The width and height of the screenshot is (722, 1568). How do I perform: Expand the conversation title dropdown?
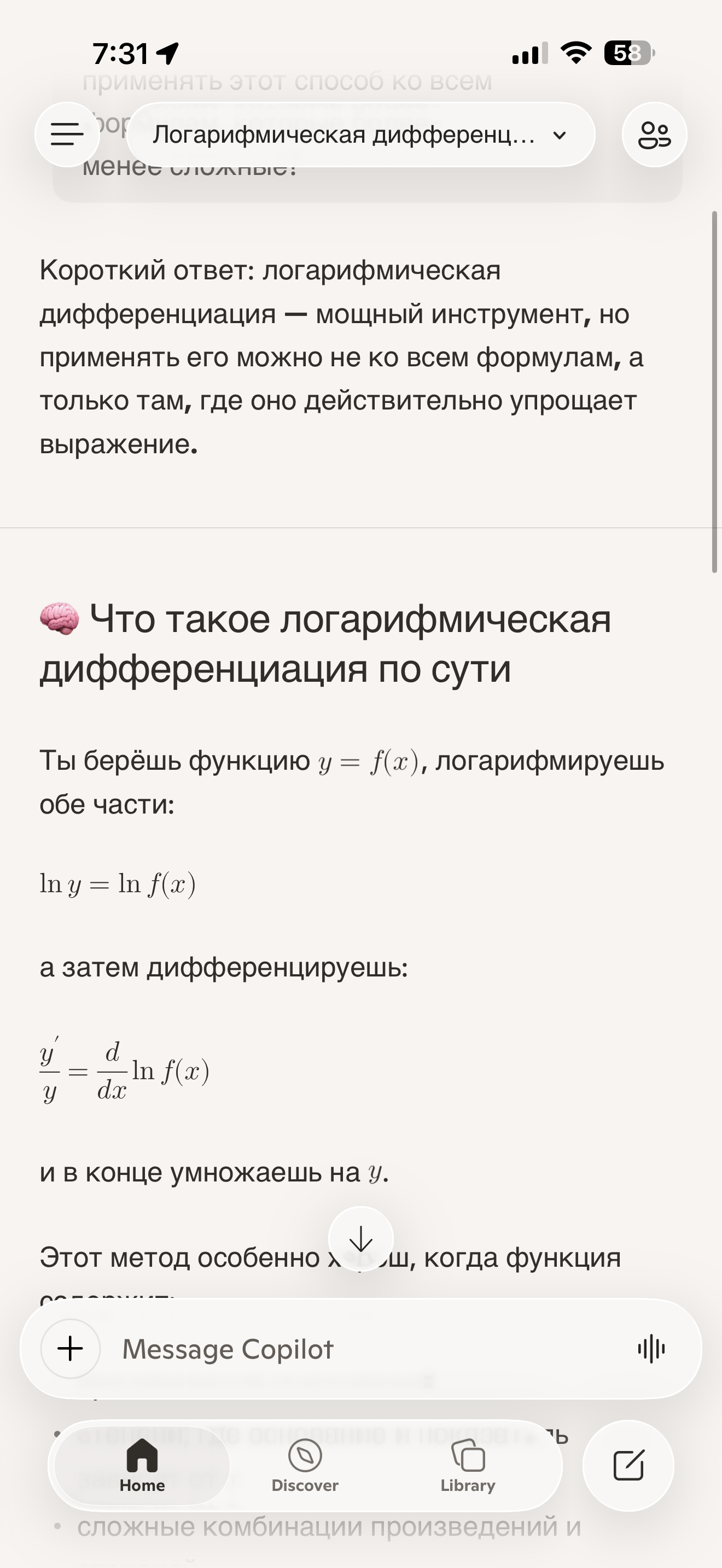(360, 134)
